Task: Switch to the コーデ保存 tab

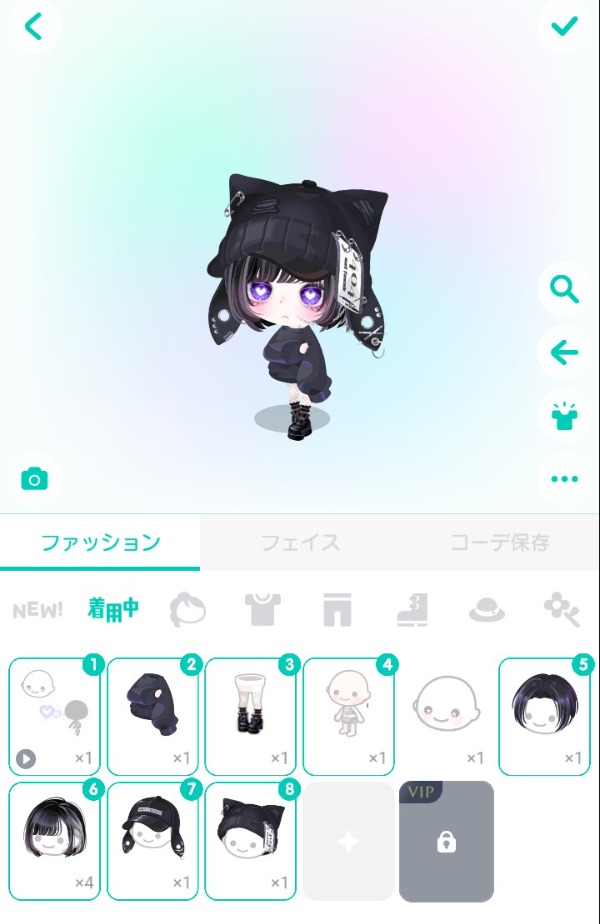Action: click(499, 543)
